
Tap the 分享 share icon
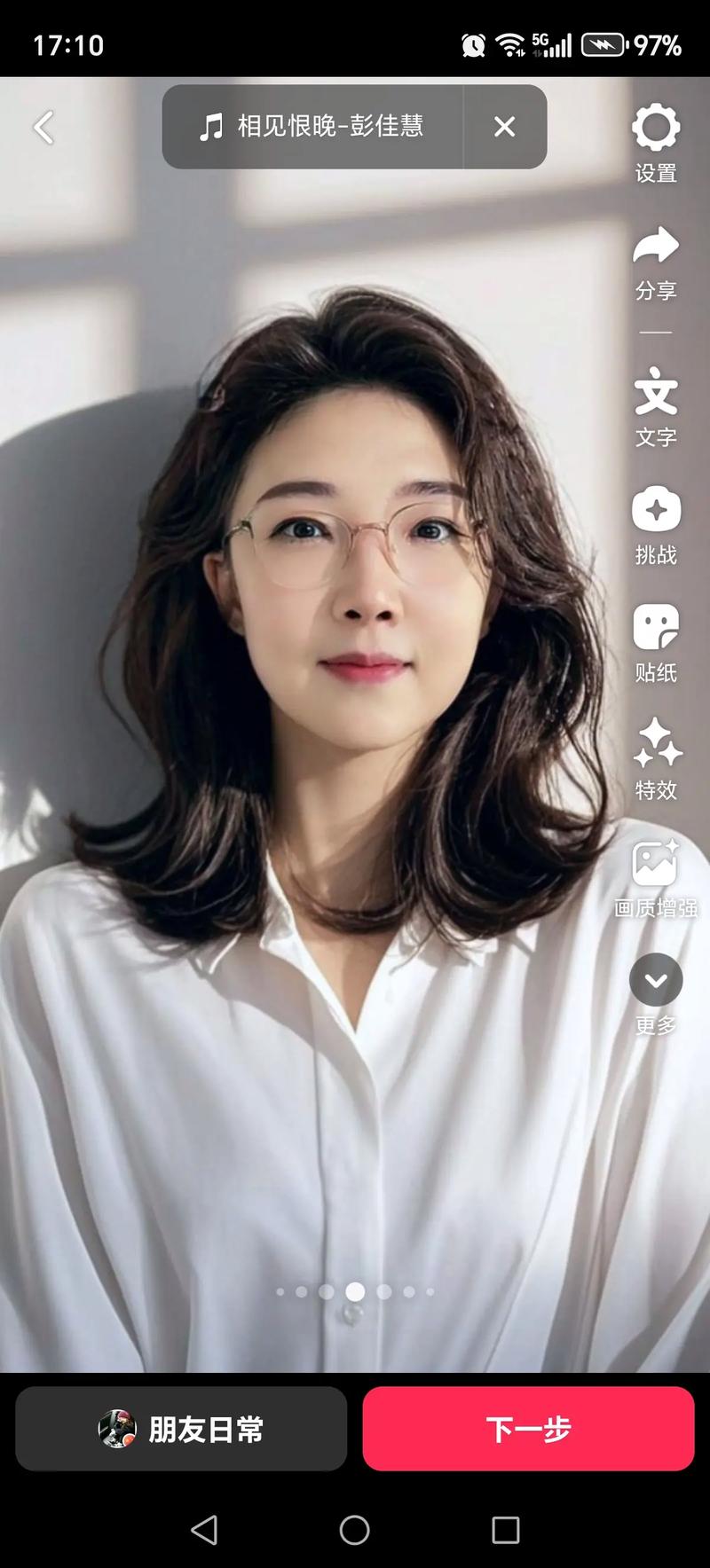[x=656, y=261]
